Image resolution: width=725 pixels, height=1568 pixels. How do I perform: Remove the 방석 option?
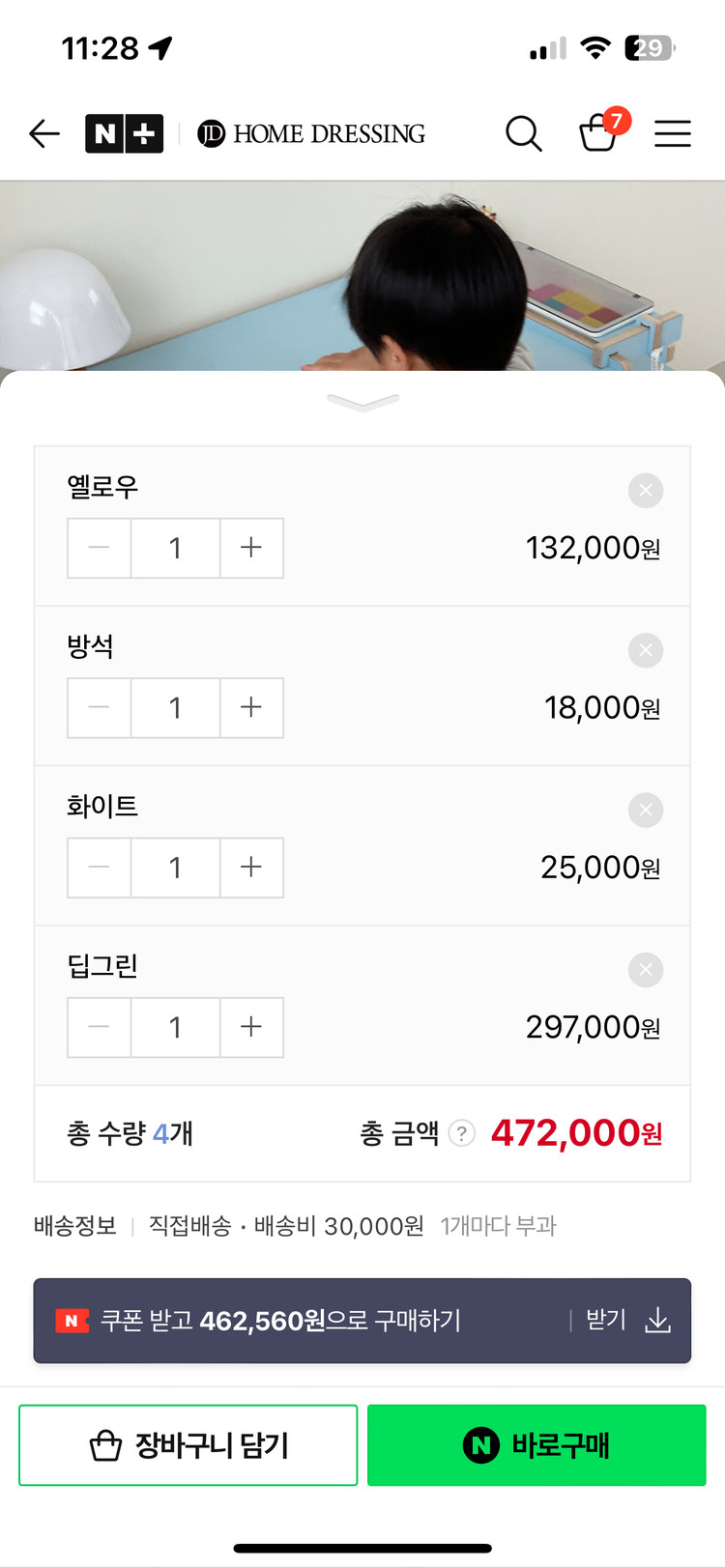click(x=645, y=650)
